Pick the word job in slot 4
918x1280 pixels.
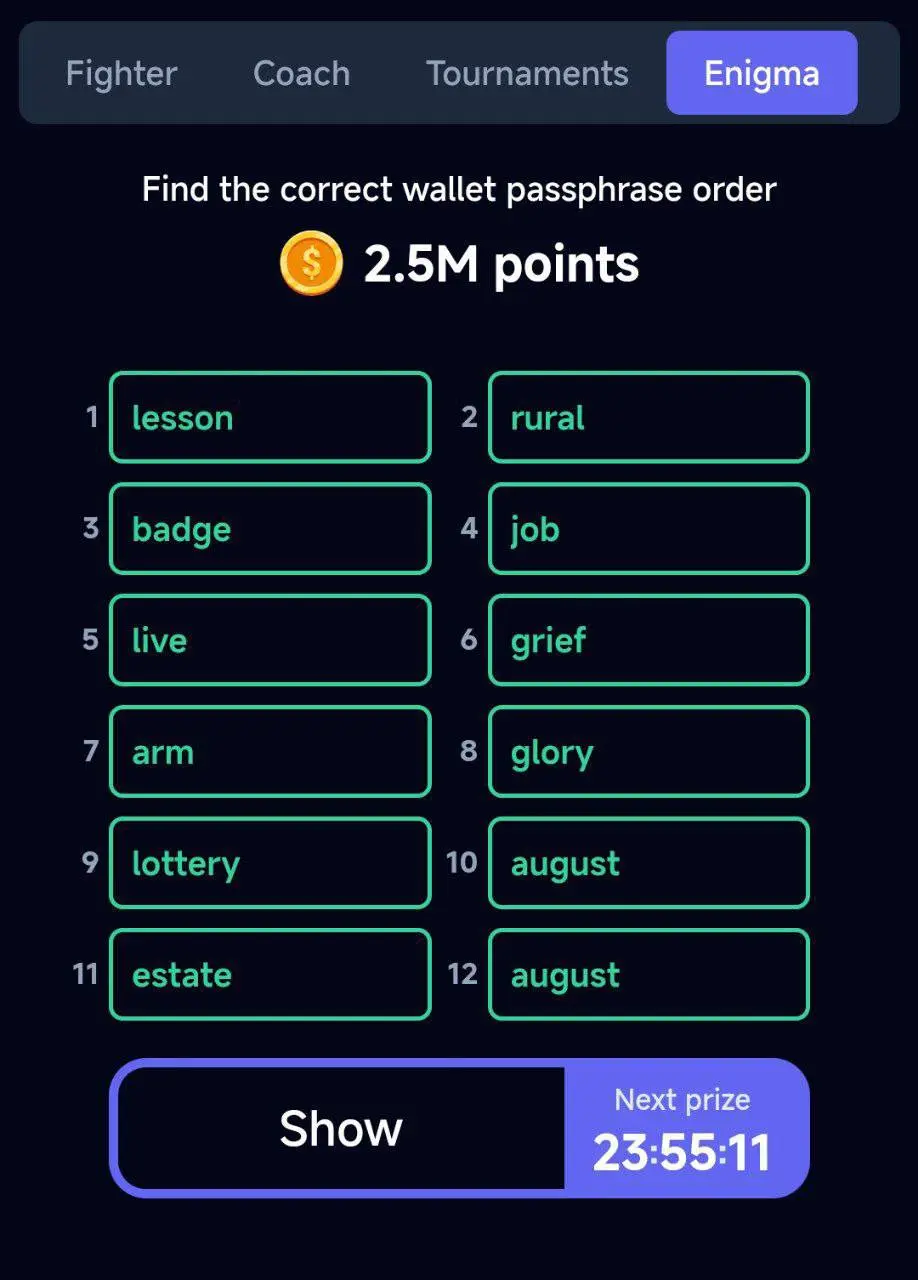tap(648, 529)
